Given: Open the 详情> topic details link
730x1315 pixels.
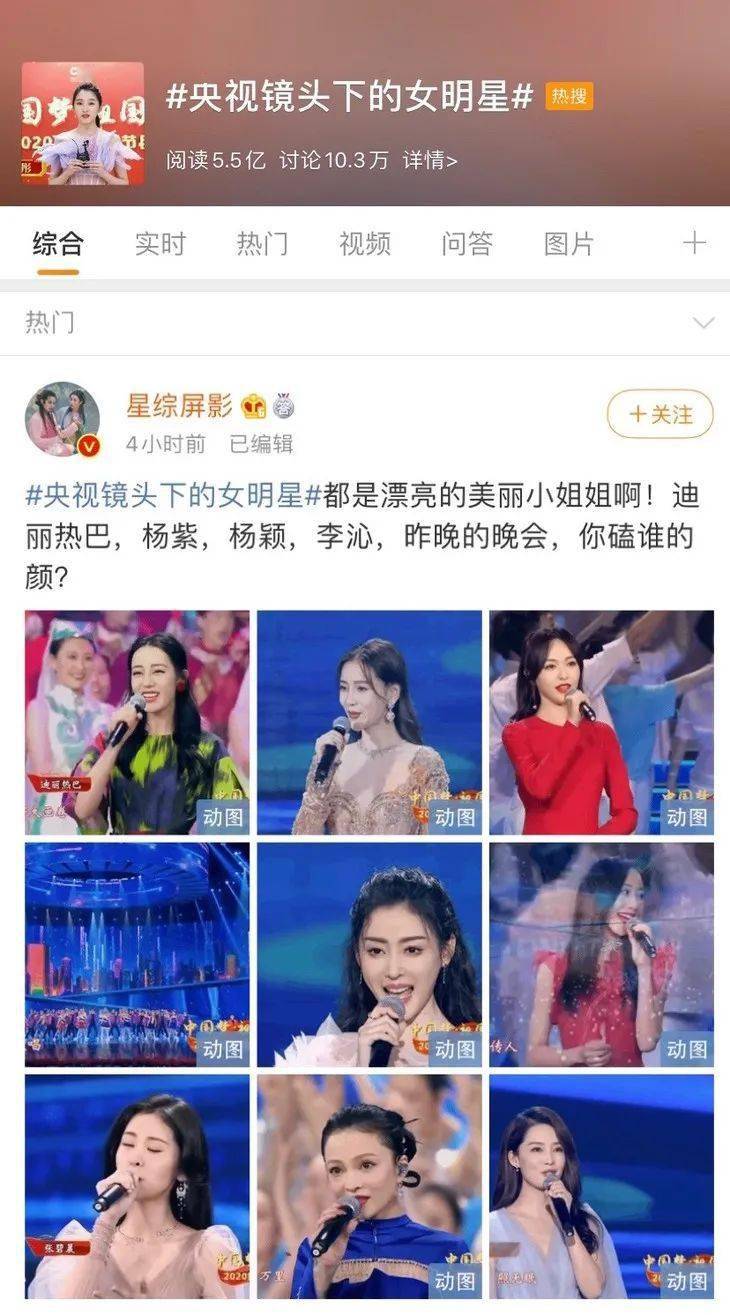Looking at the screenshot, I should (x=430, y=160).
